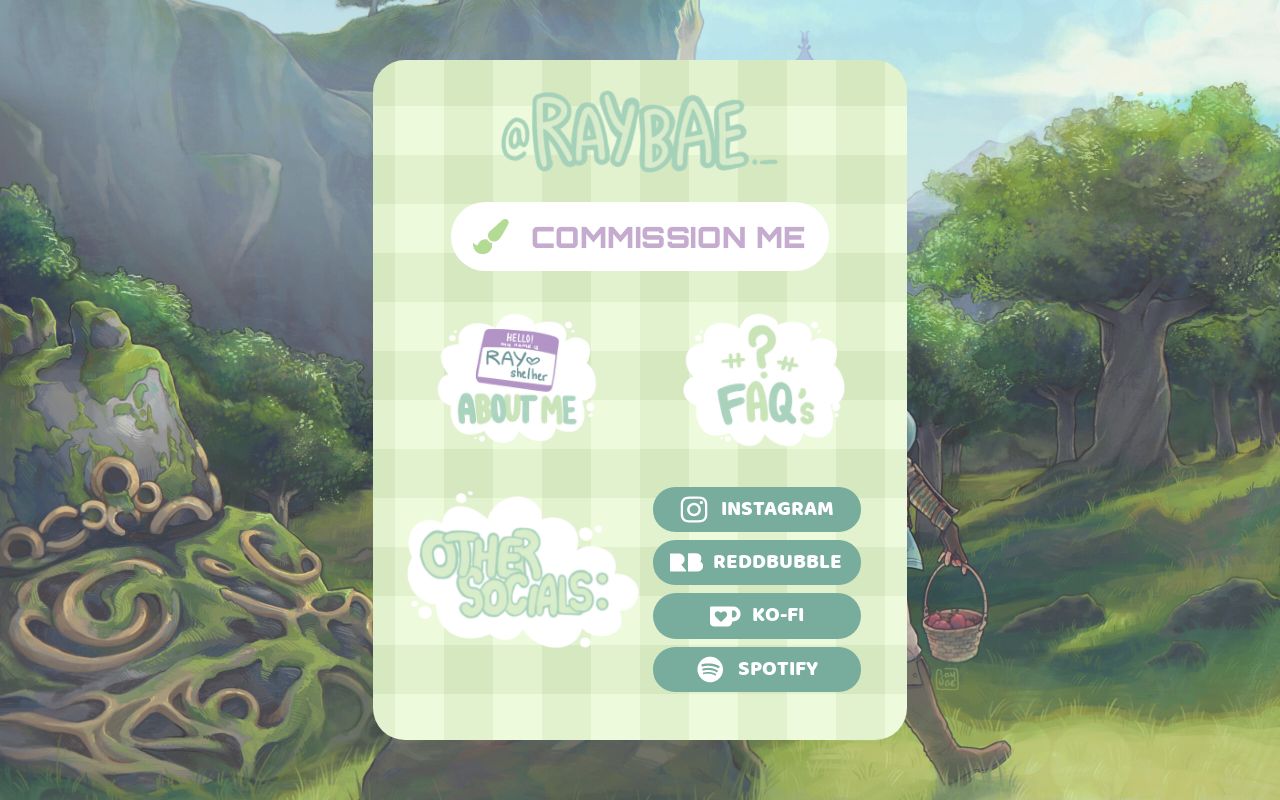Go to the Ko-fi page

(757, 615)
